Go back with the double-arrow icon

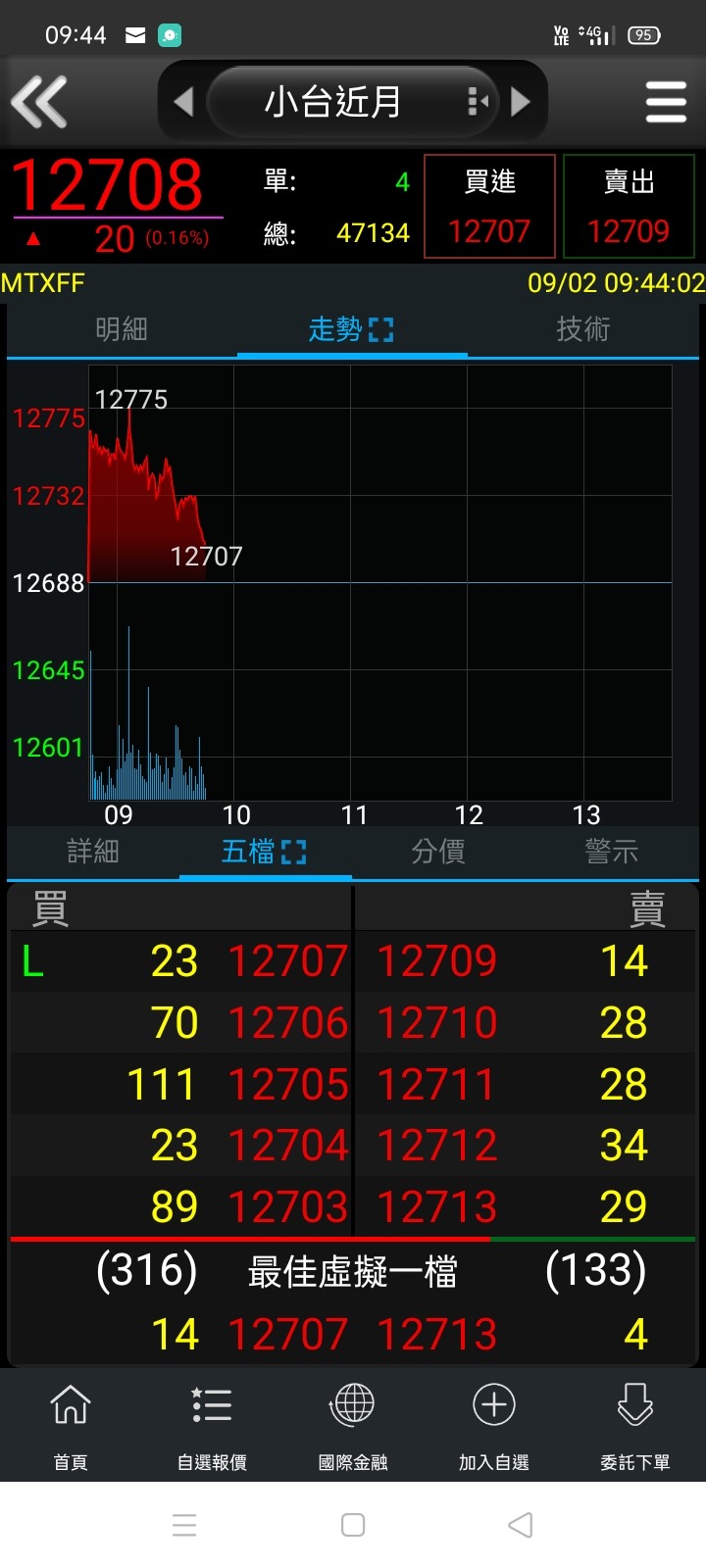point(39,101)
